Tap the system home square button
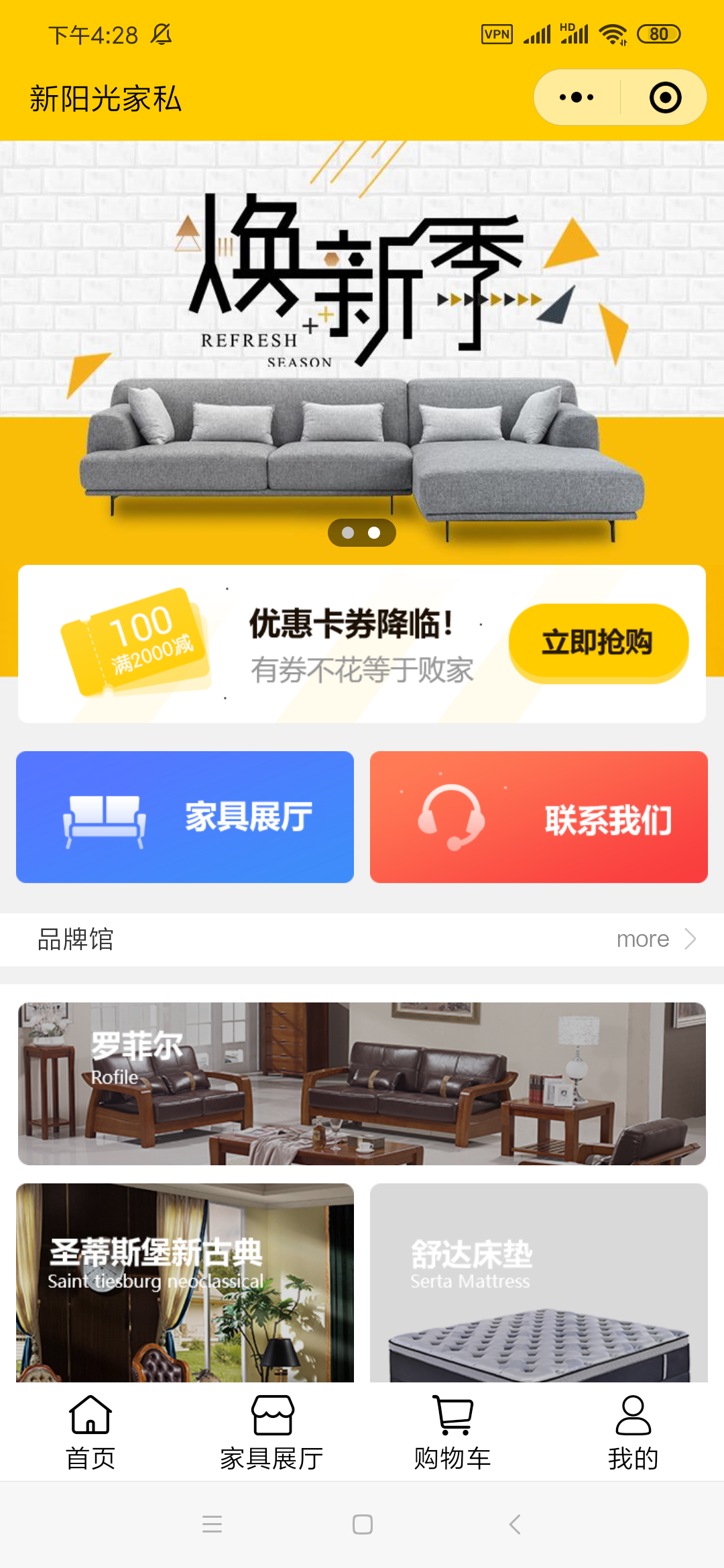 362,1524
